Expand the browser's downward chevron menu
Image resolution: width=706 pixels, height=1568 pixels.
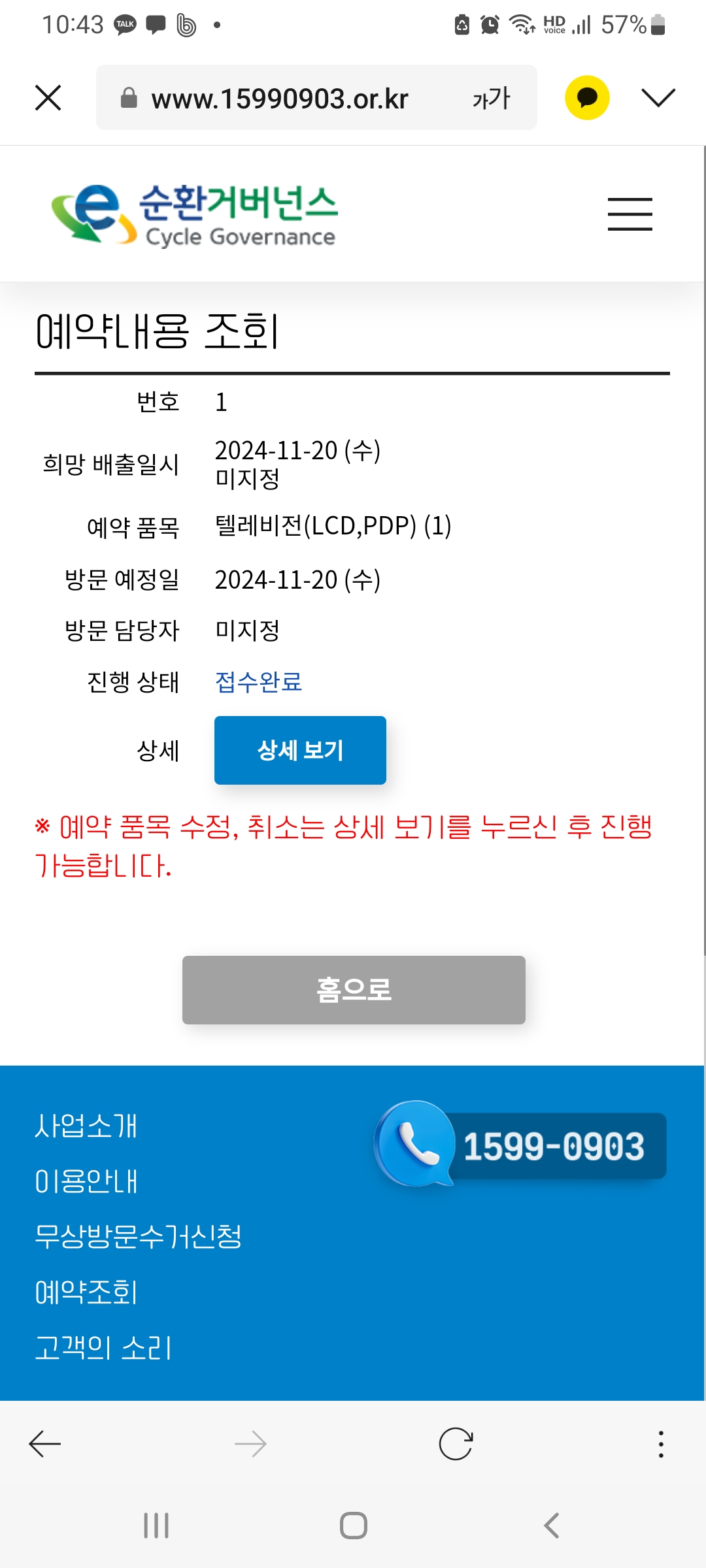pyautogui.click(x=658, y=98)
